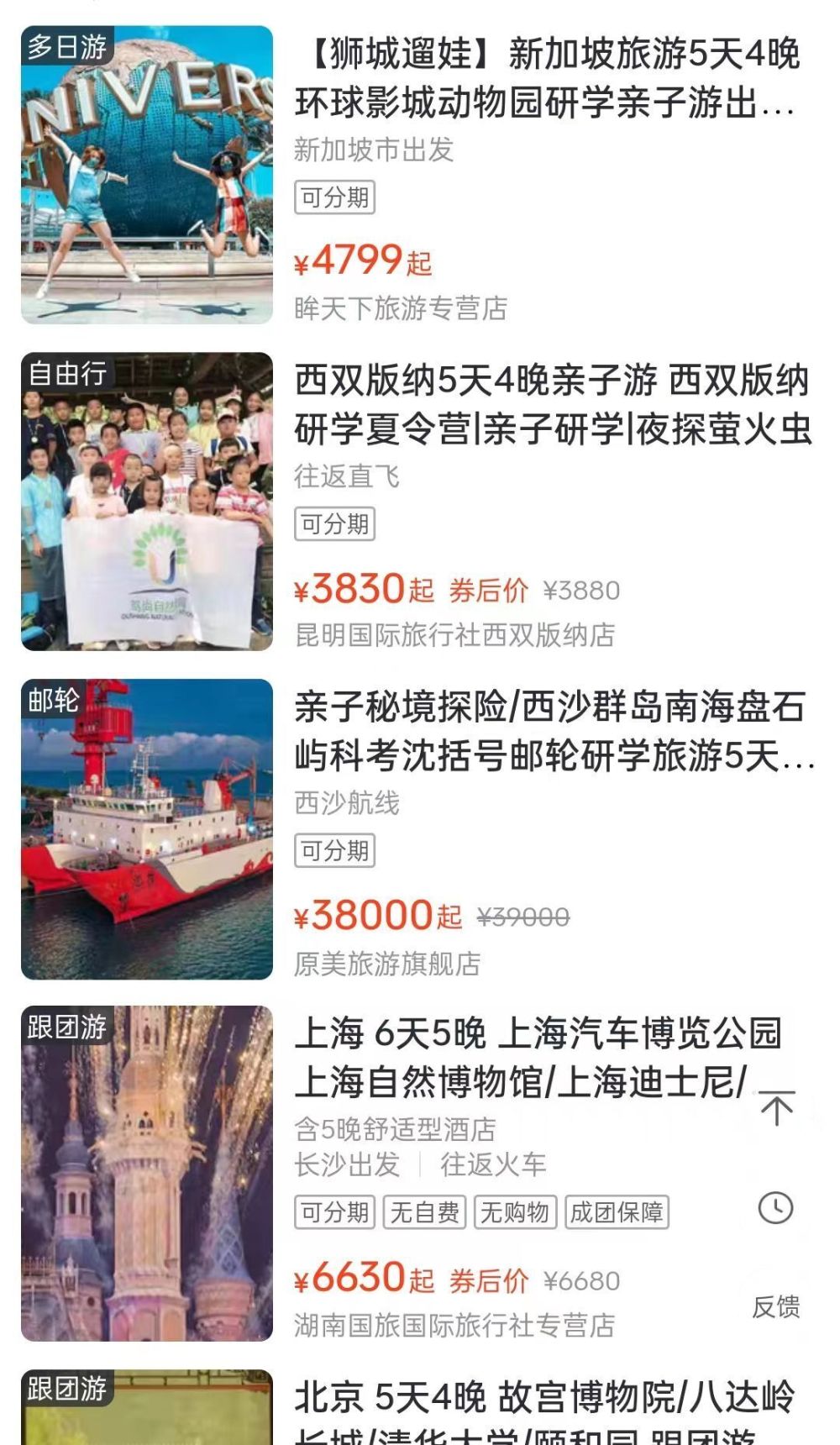
Task: Tap the 反馈 feedback button
Action: click(776, 1306)
